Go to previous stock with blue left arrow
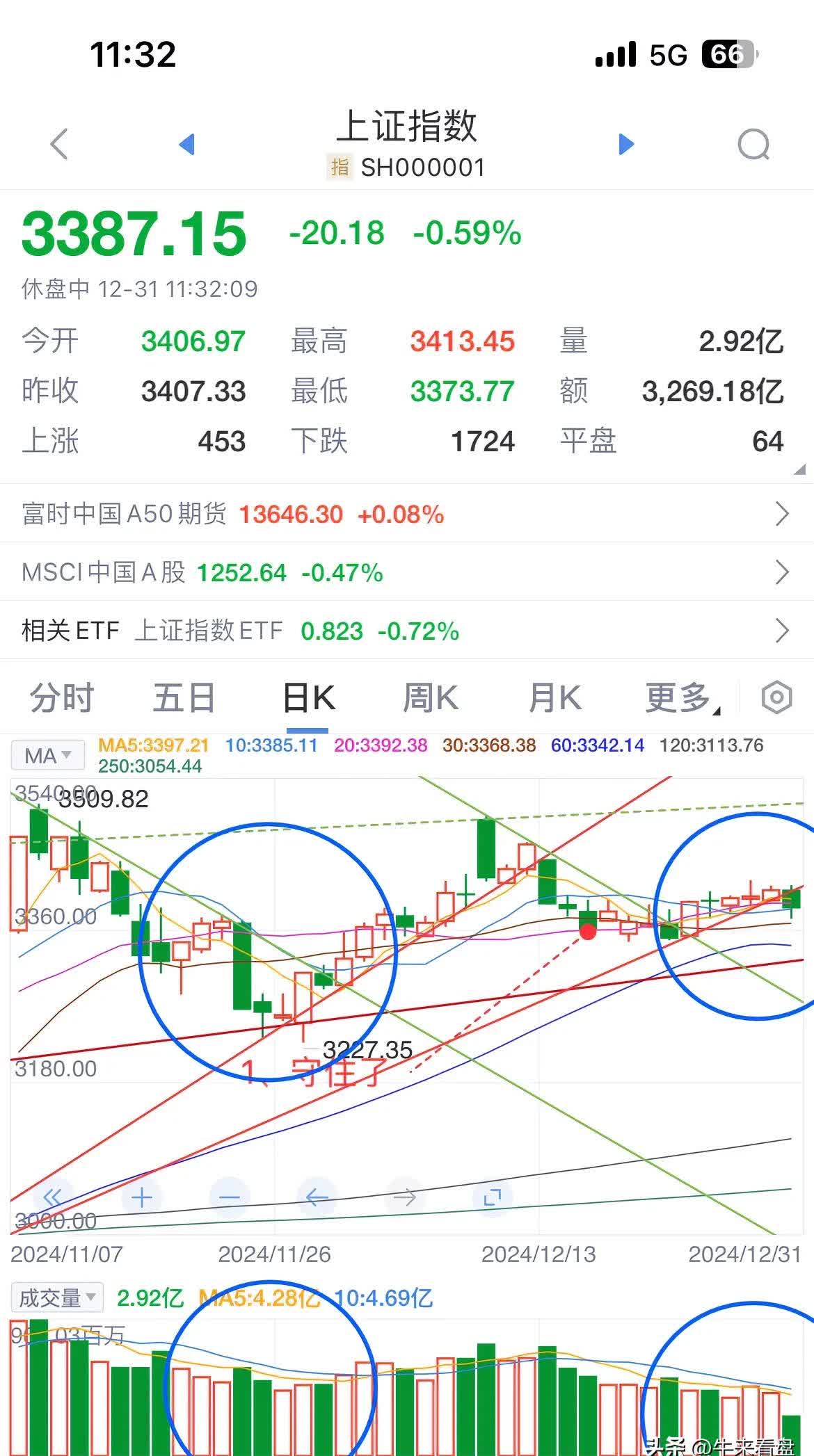The width and height of the screenshot is (814, 1456). click(186, 143)
